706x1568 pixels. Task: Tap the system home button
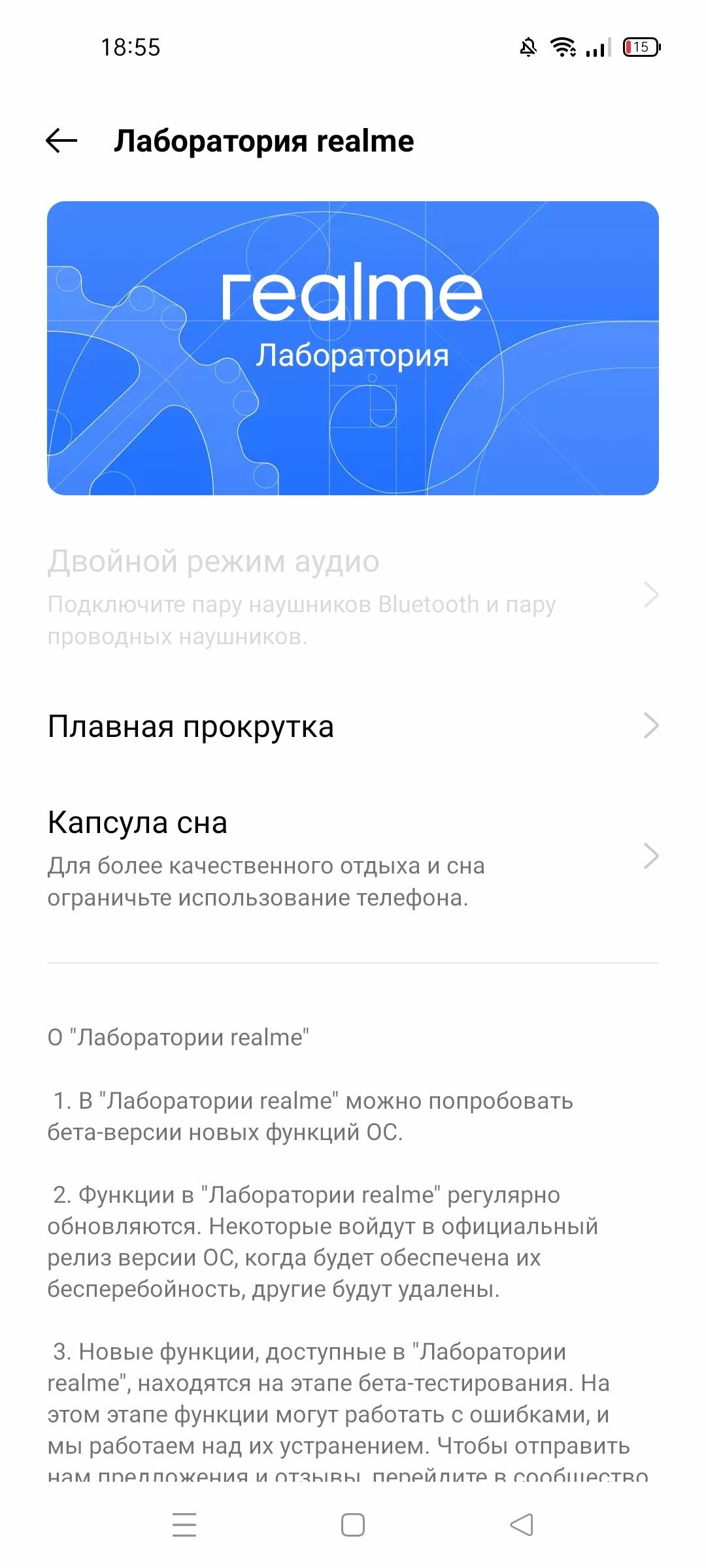pyautogui.click(x=353, y=1525)
